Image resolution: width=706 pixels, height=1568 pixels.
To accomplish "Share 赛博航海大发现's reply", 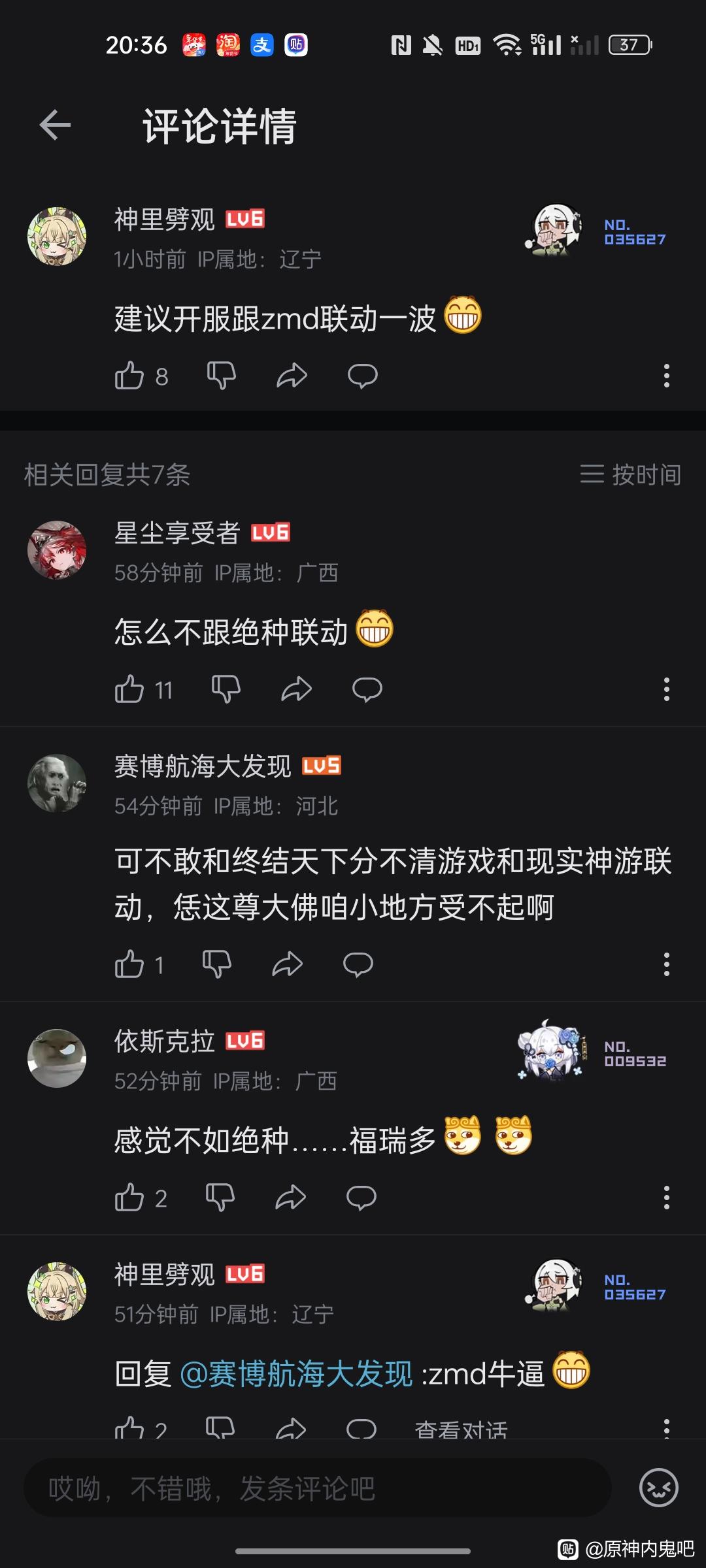I will click(x=287, y=964).
